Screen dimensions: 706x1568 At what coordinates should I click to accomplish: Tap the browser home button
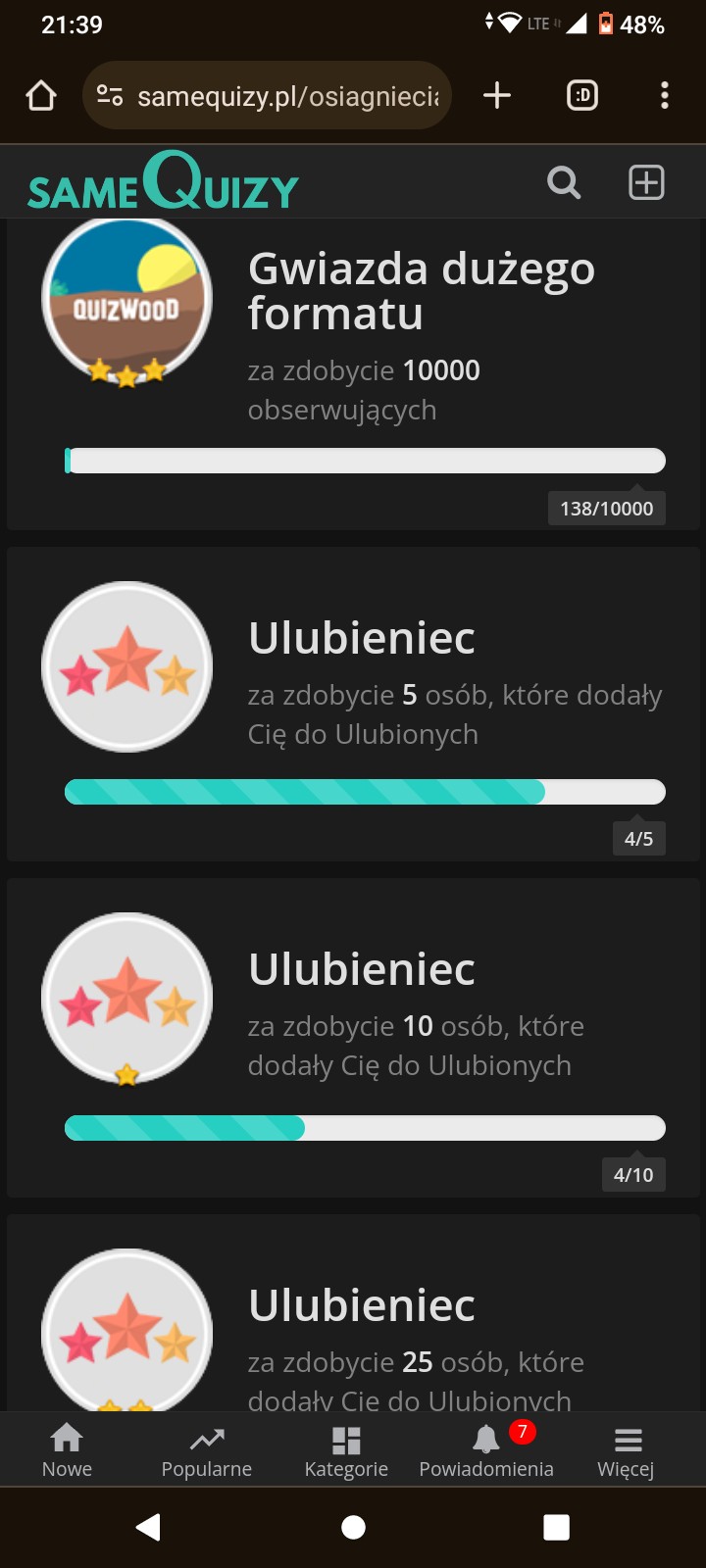(x=41, y=96)
